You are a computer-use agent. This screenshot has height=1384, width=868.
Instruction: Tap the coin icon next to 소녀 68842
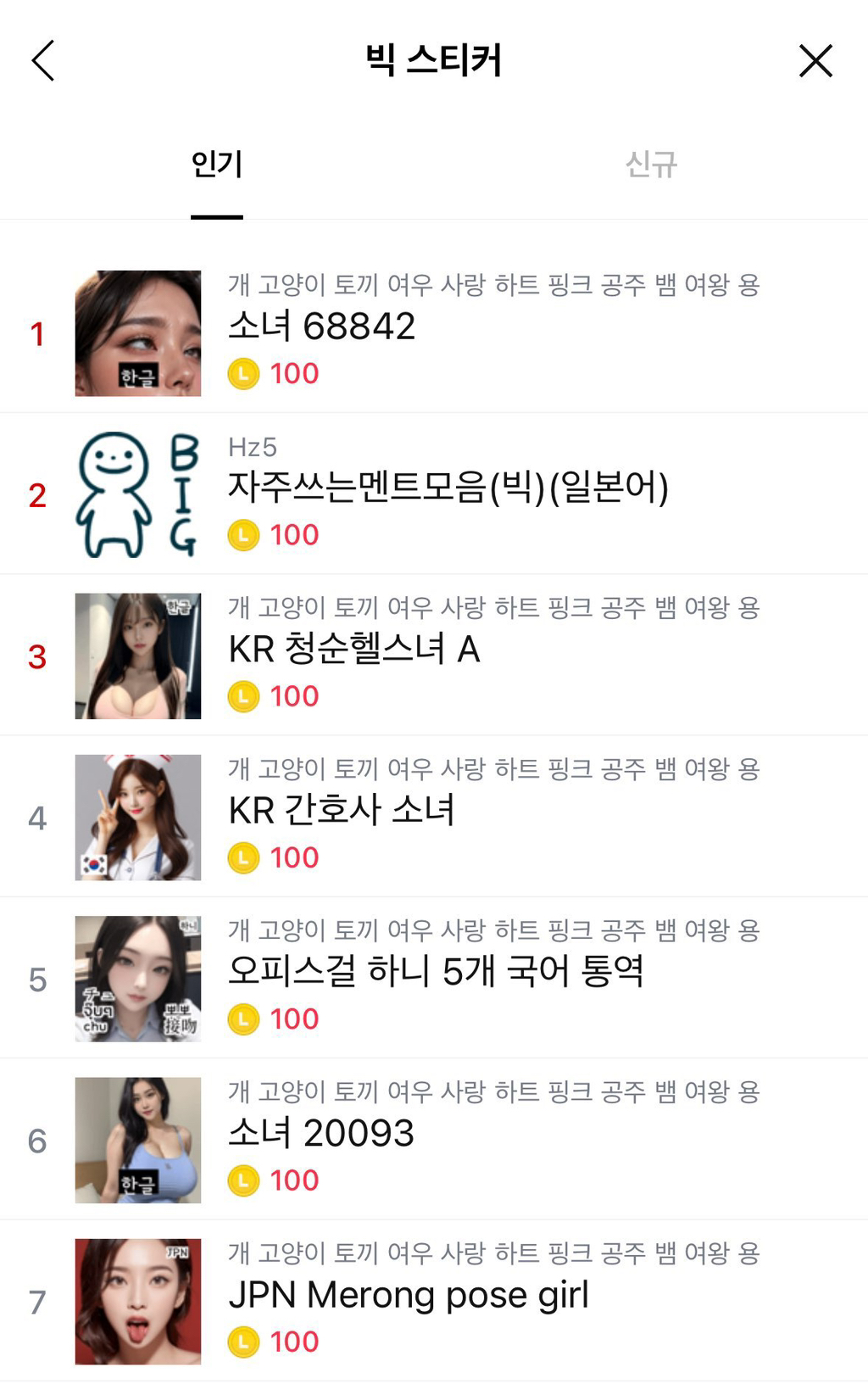(243, 373)
